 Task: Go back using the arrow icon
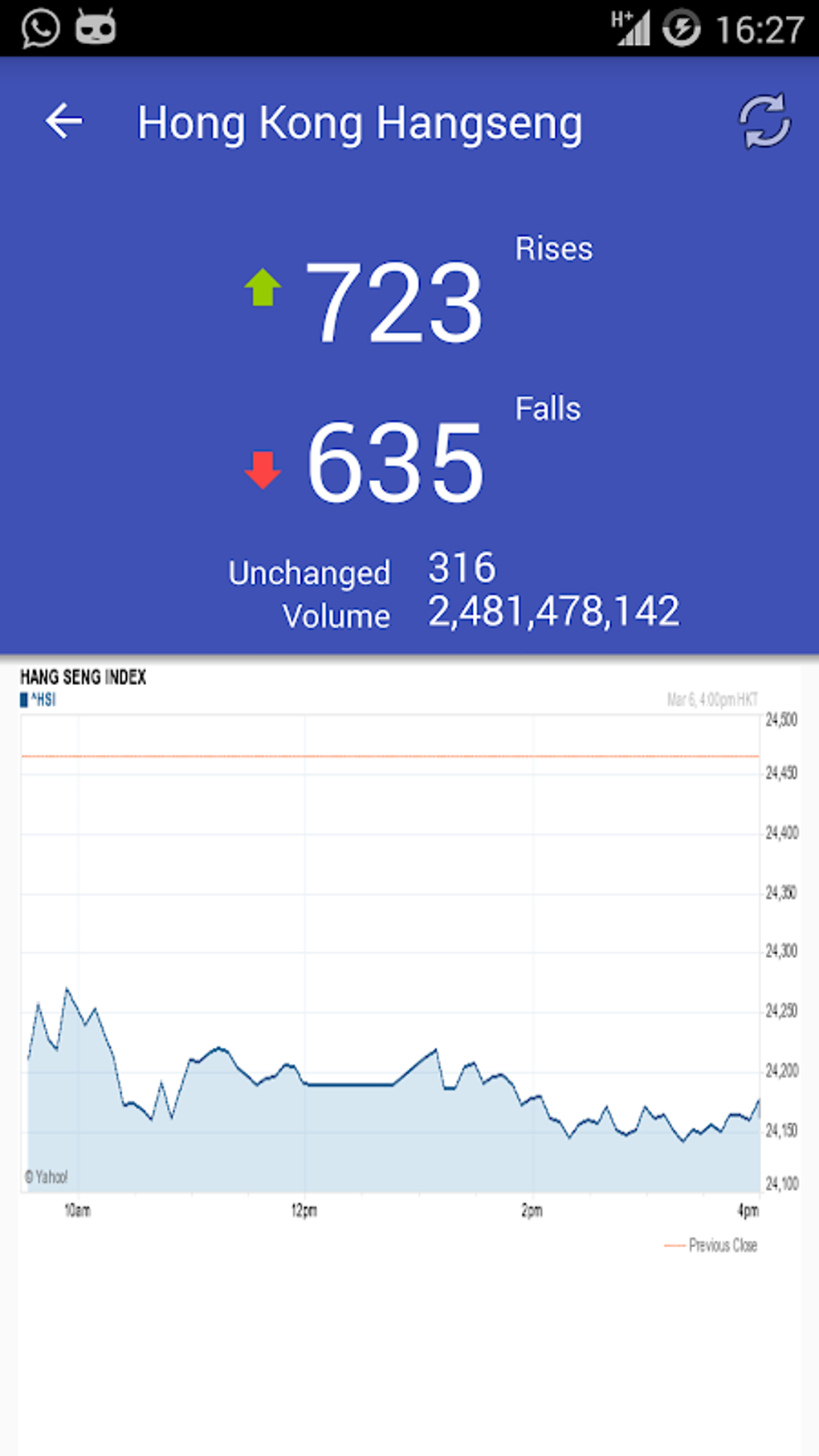(64, 121)
